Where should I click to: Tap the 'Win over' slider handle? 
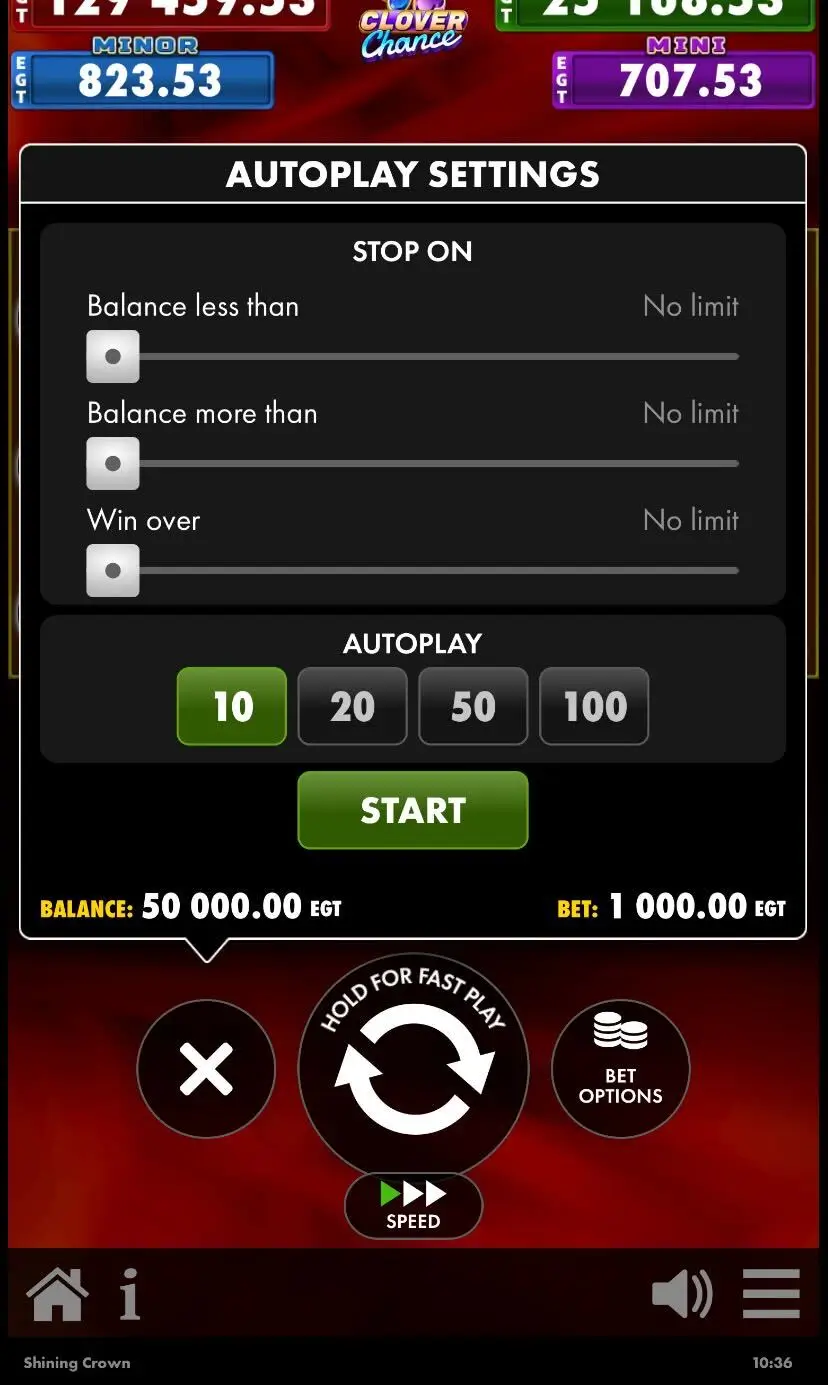click(113, 571)
